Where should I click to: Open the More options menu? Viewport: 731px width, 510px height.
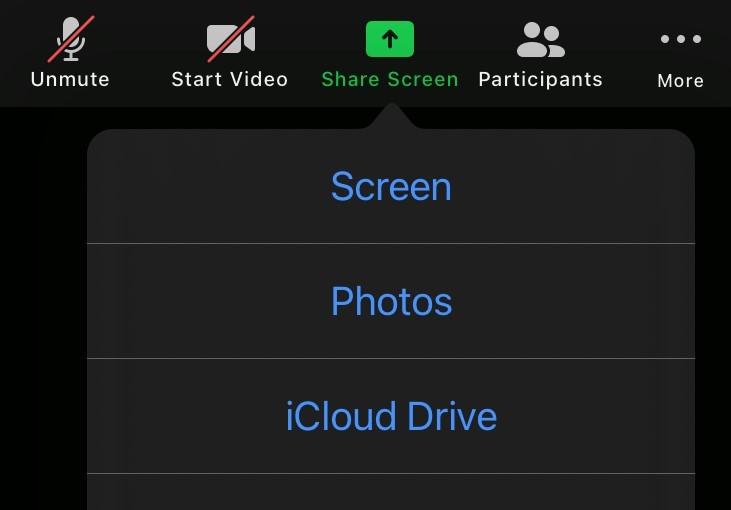pyautogui.click(x=680, y=55)
